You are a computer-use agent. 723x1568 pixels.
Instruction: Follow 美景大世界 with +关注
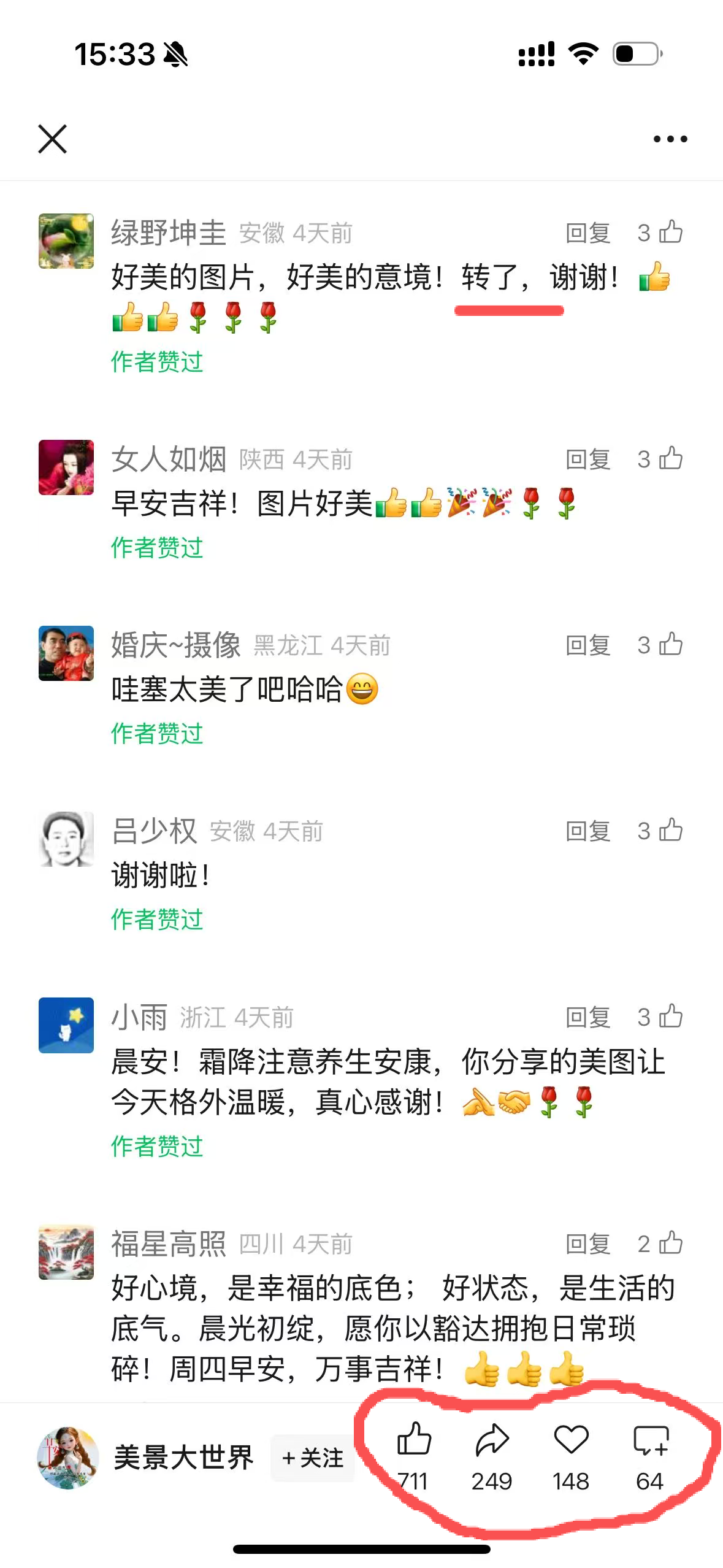313,1458
